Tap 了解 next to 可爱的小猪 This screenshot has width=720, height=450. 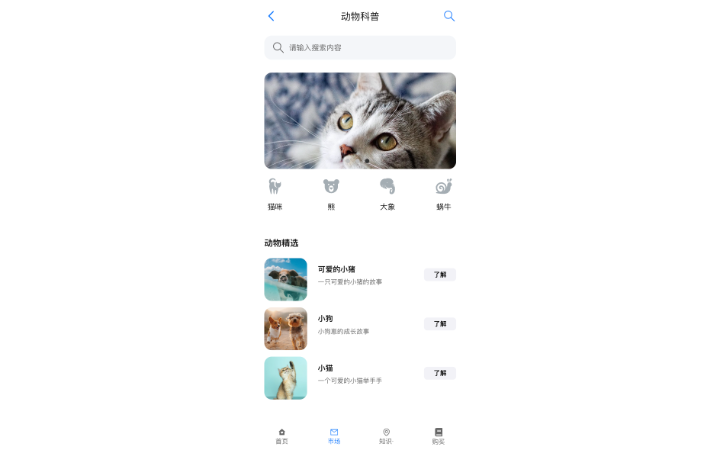point(439,275)
